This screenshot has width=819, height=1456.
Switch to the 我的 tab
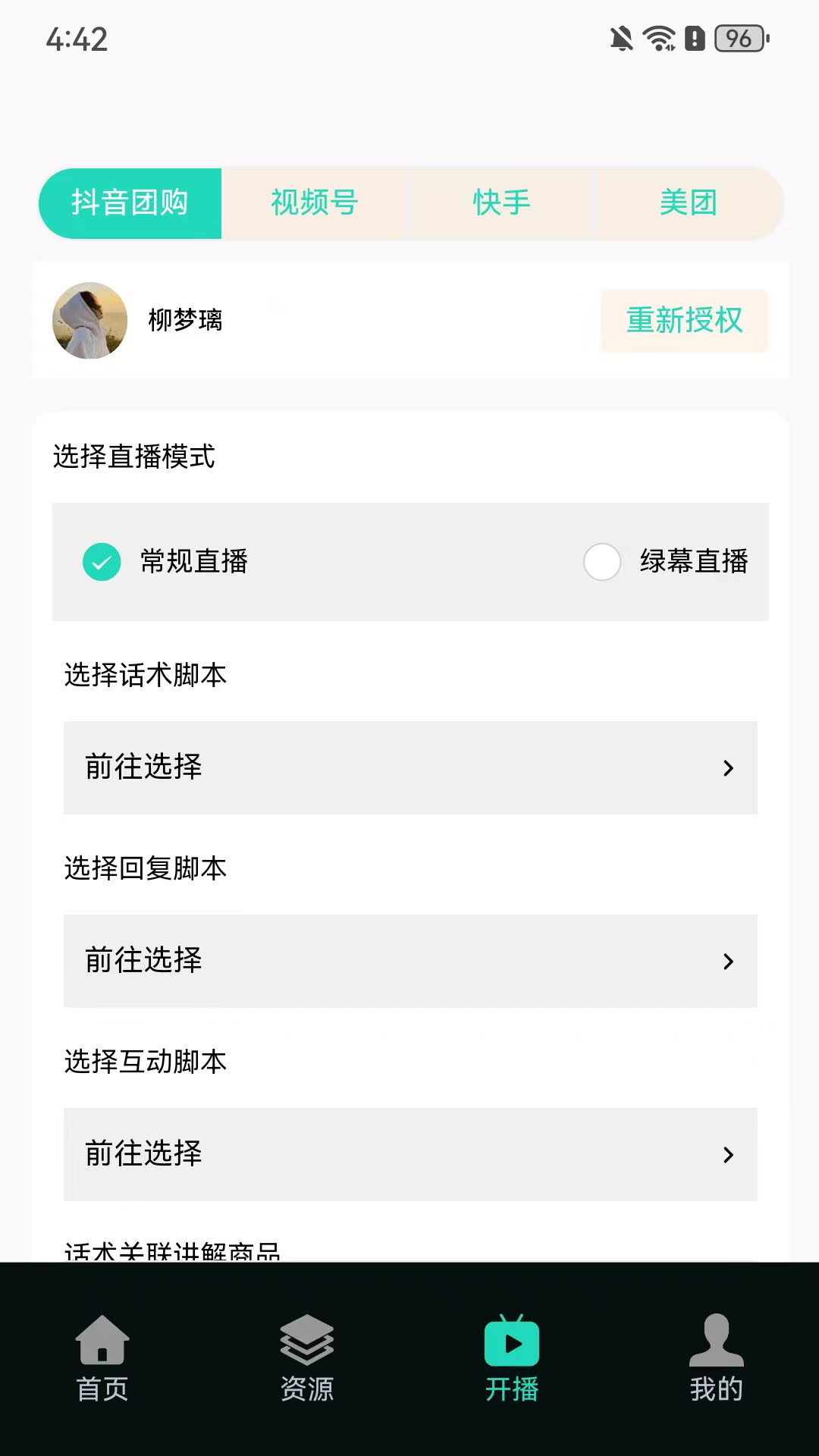pyautogui.click(x=716, y=1358)
